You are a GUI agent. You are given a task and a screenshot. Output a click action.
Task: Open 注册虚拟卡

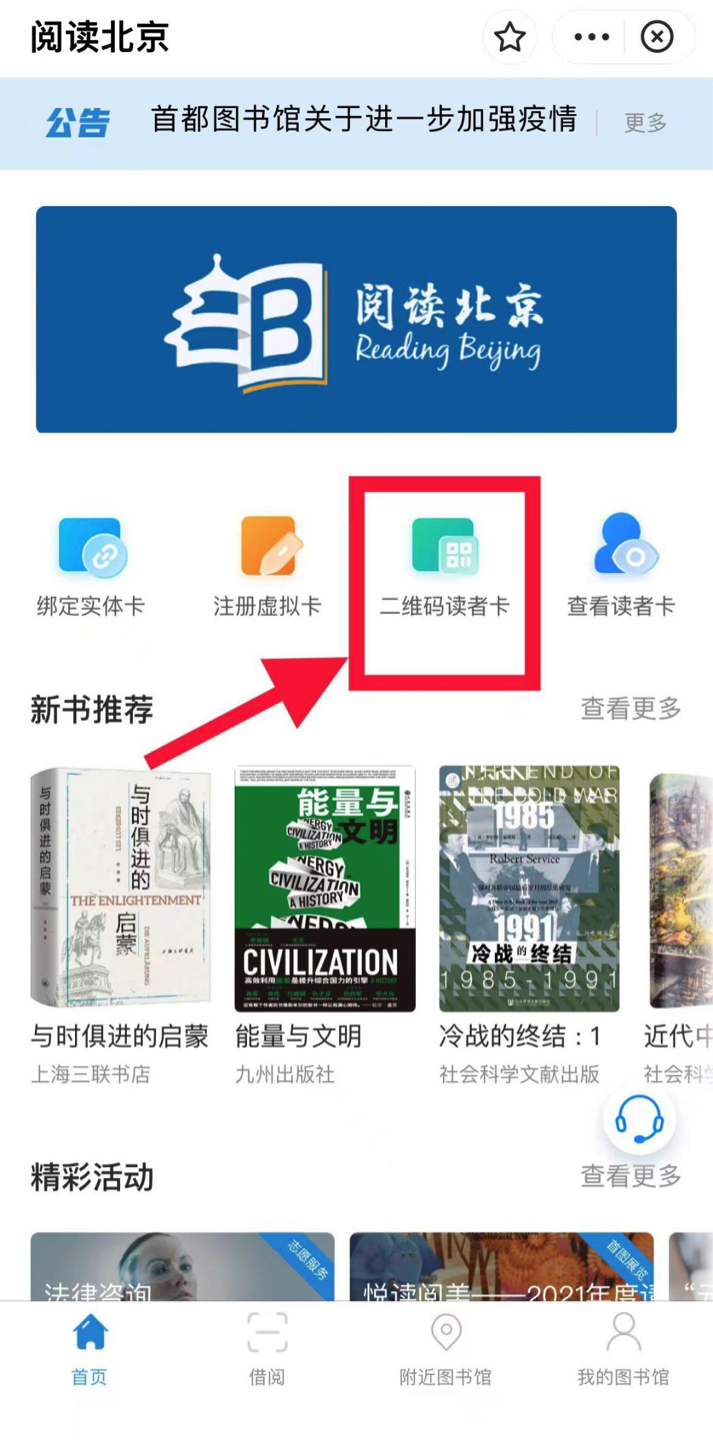(x=267, y=567)
